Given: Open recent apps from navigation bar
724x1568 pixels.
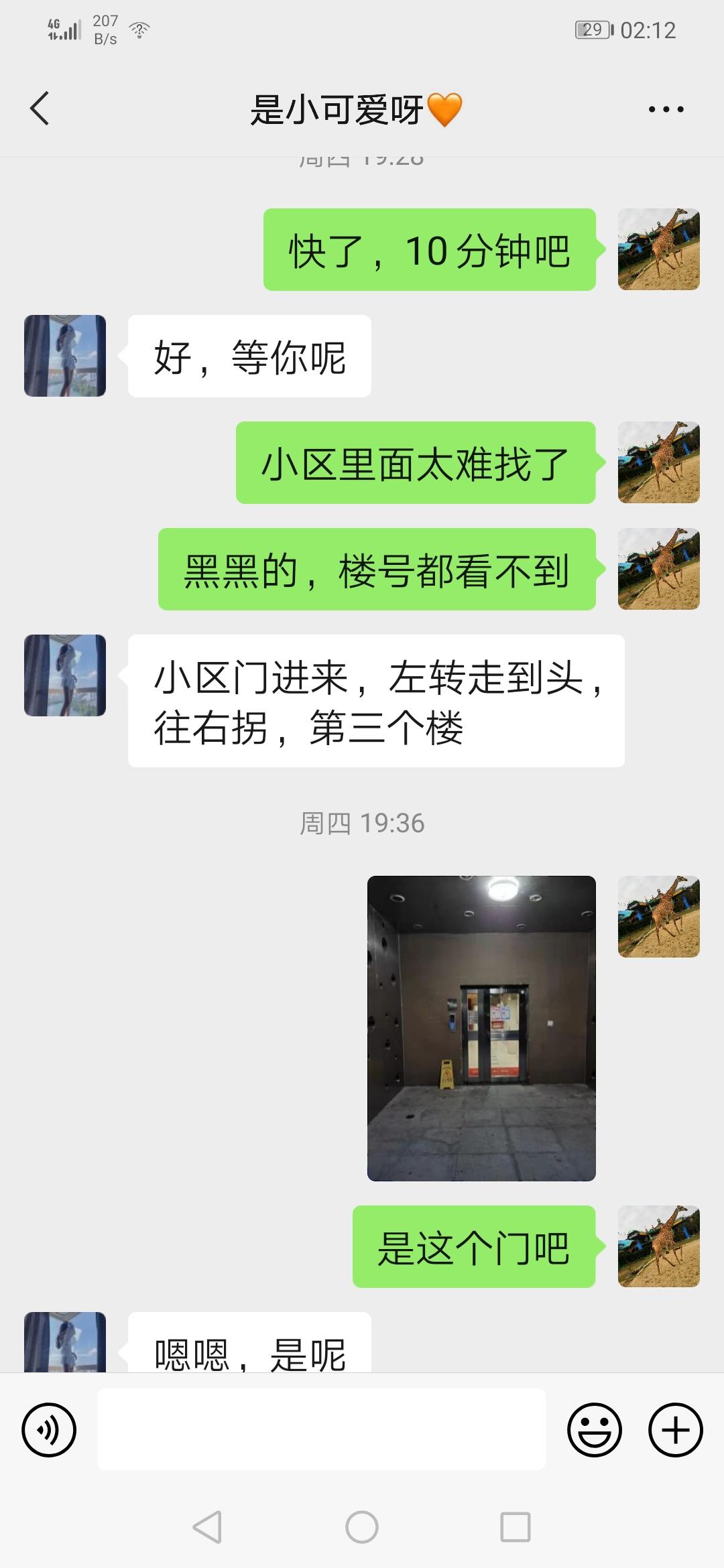Looking at the screenshot, I should pyautogui.click(x=516, y=1528).
